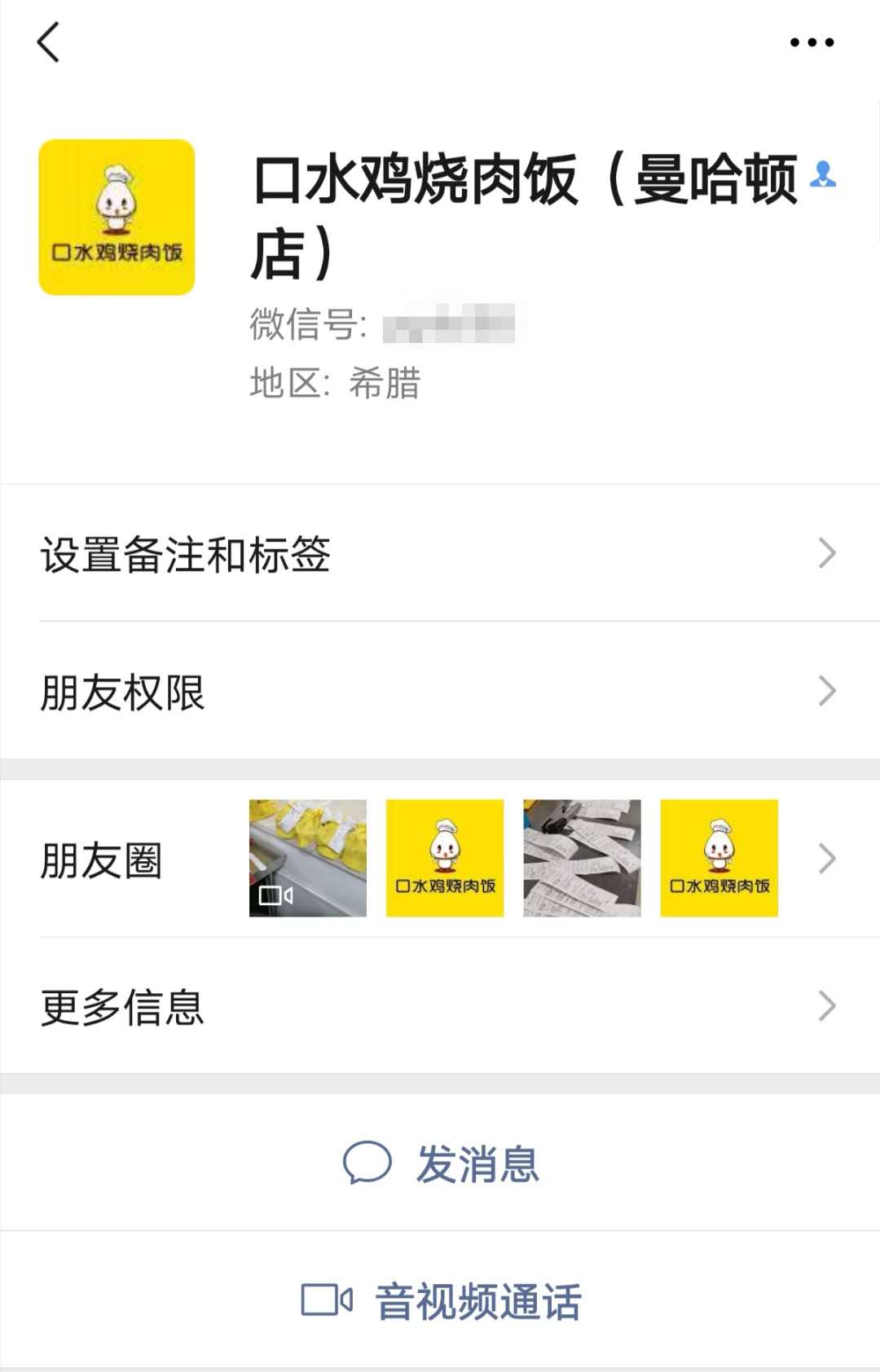The height and width of the screenshot is (1372, 880).
Task: Open the 朋友圈 Moments page
Action: pyautogui.click(x=101, y=857)
